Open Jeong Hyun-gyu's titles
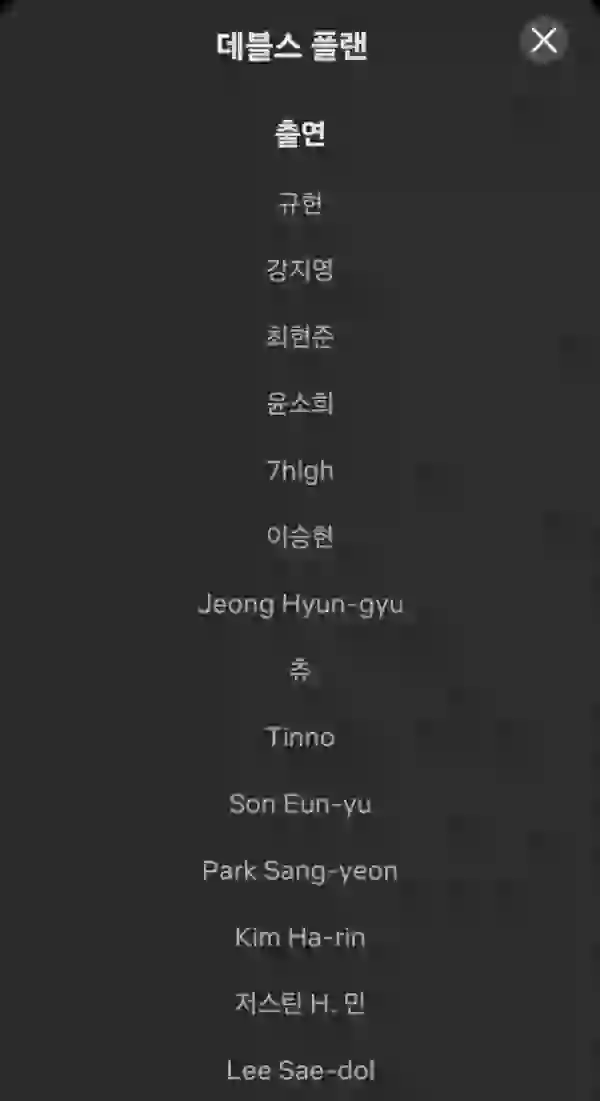 click(300, 604)
